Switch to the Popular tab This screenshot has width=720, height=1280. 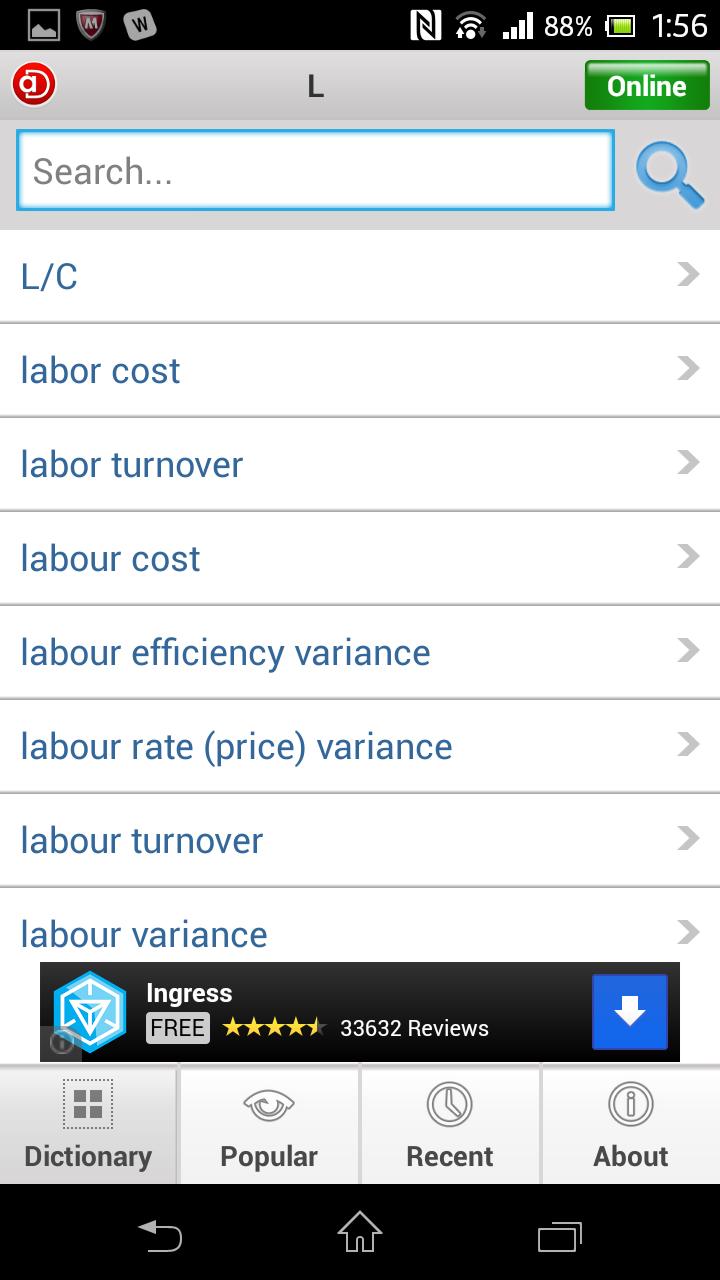tap(268, 1125)
